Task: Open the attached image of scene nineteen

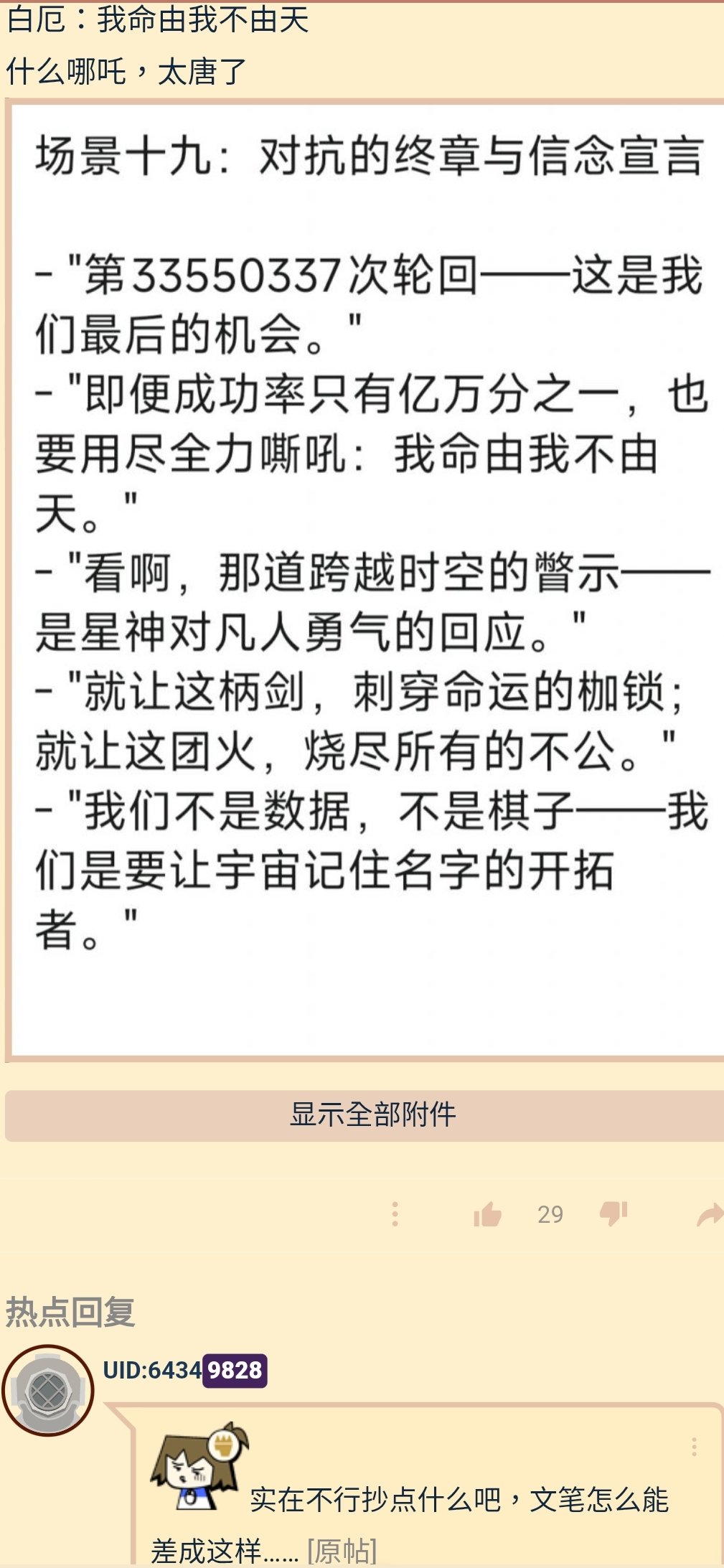Action: point(367,580)
